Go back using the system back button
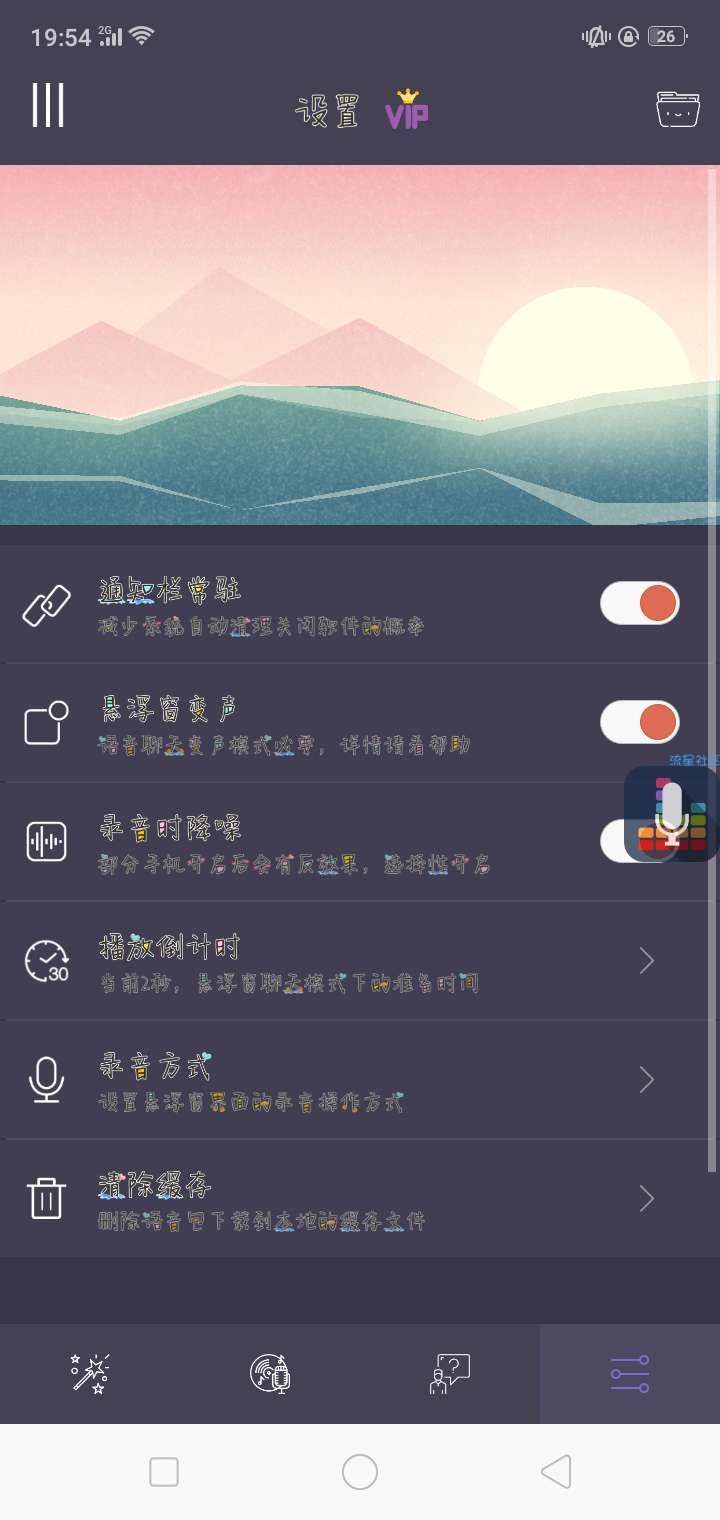Viewport: 720px width, 1520px height. 556,1472
